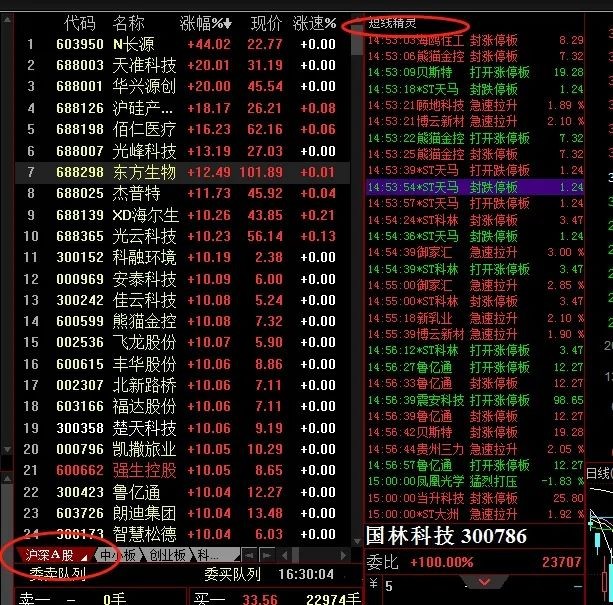Sort the list by 现价 column
The width and height of the screenshot is (613, 605).
click(266, 23)
